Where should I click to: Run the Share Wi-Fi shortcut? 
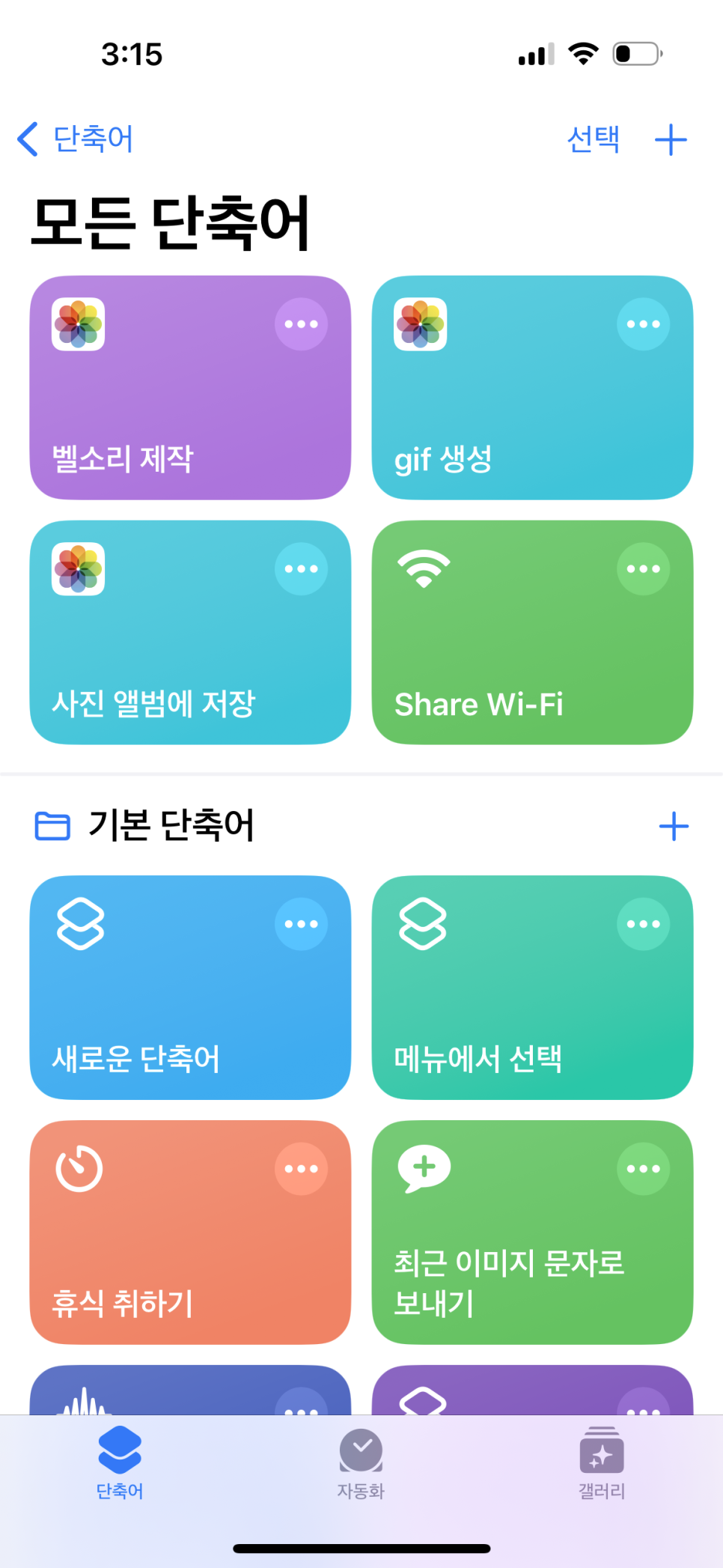coord(532,633)
